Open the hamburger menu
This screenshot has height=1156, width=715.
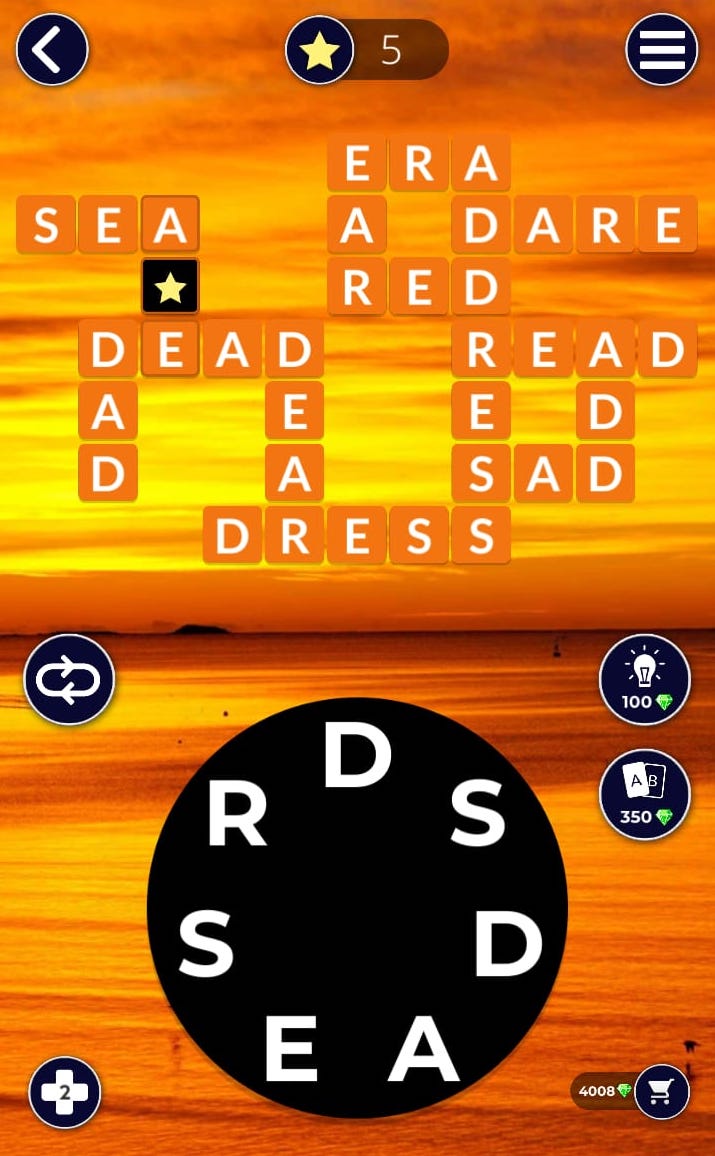tap(661, 49)
